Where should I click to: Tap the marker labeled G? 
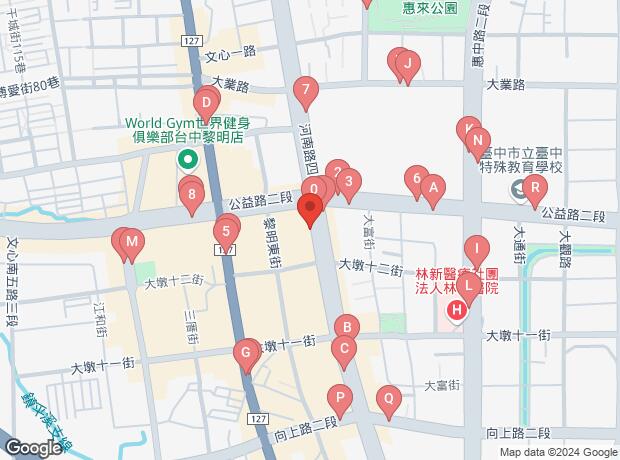(245, 353)
